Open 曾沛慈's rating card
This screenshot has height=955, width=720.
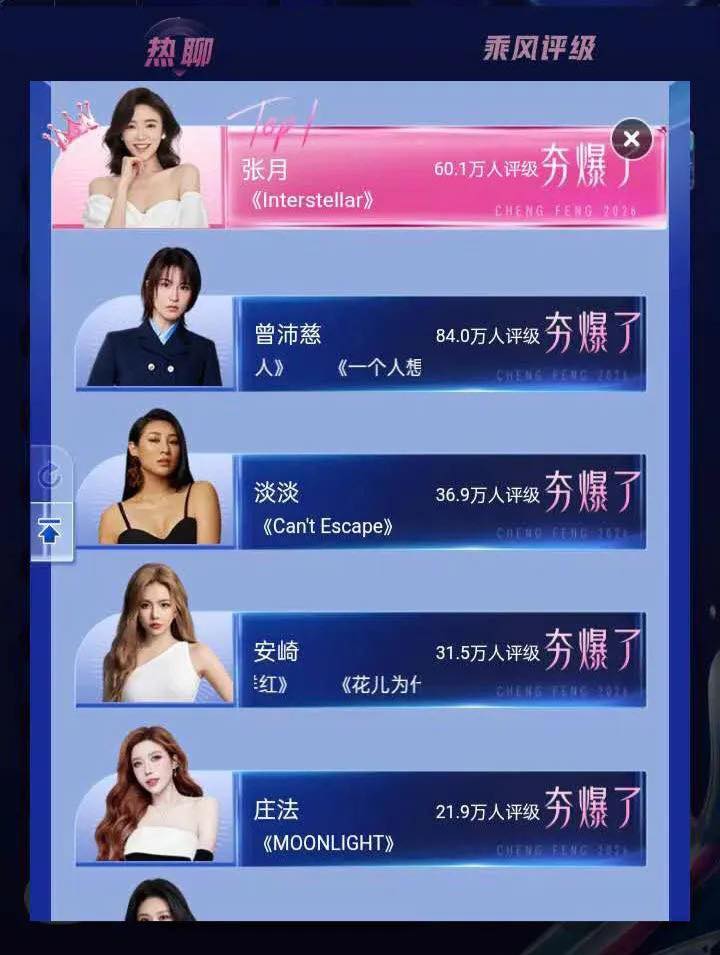(x=440, y=343)
